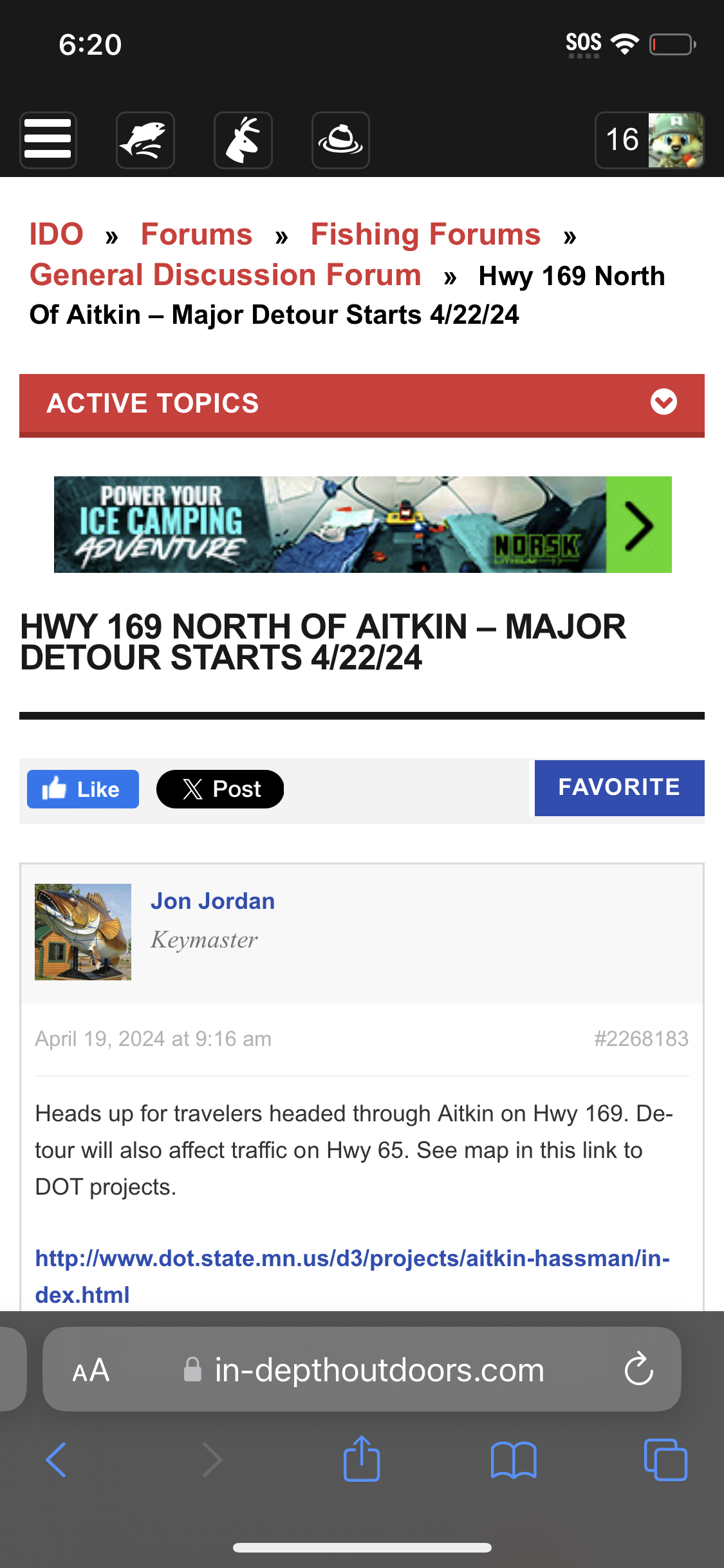The width and height of the screenshot is (724, 1568).
Task: Mark this topic as Favorite
Action: tap(620, 788)
